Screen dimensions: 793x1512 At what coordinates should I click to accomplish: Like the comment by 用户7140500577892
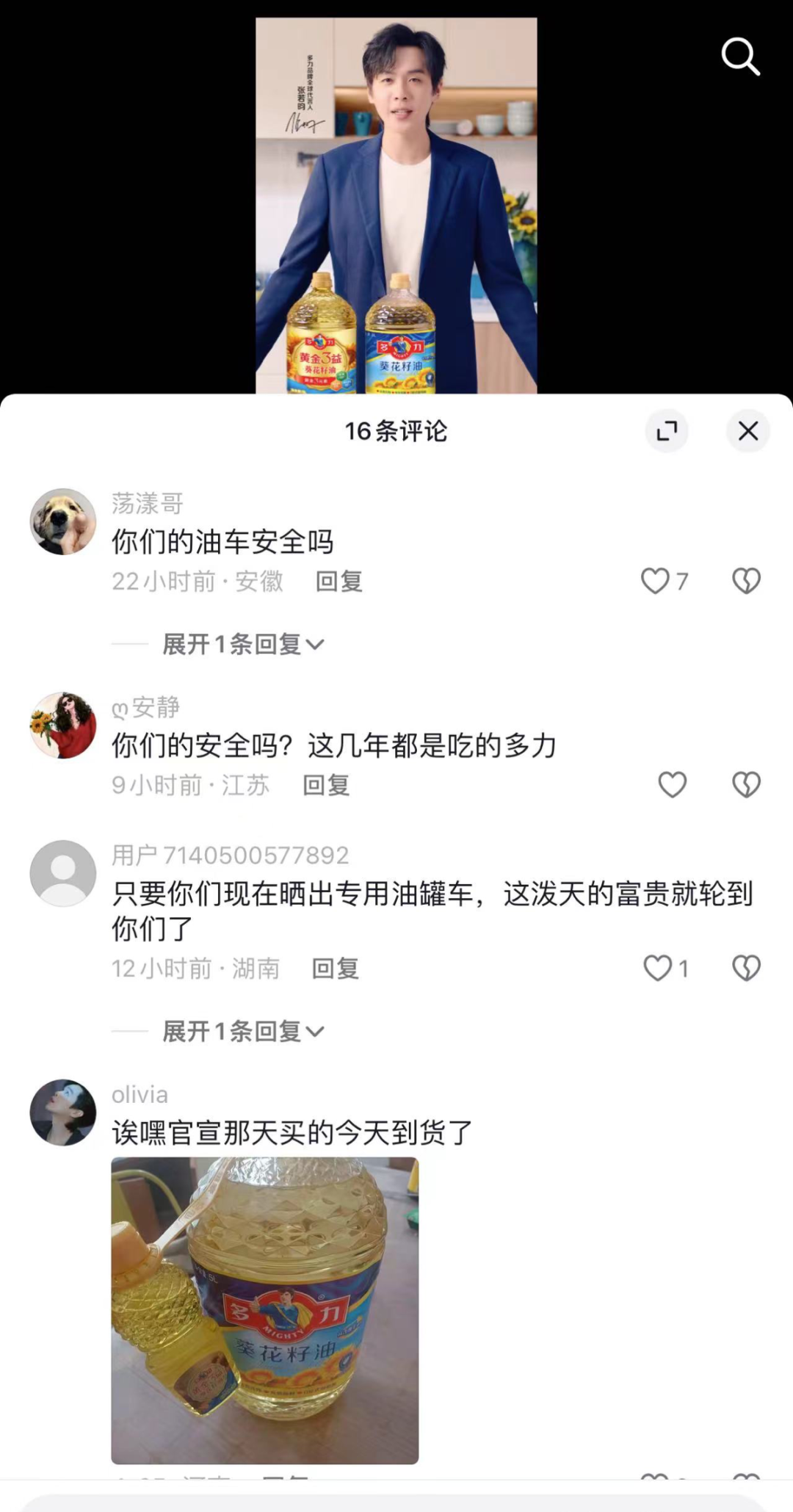point(658,968)
